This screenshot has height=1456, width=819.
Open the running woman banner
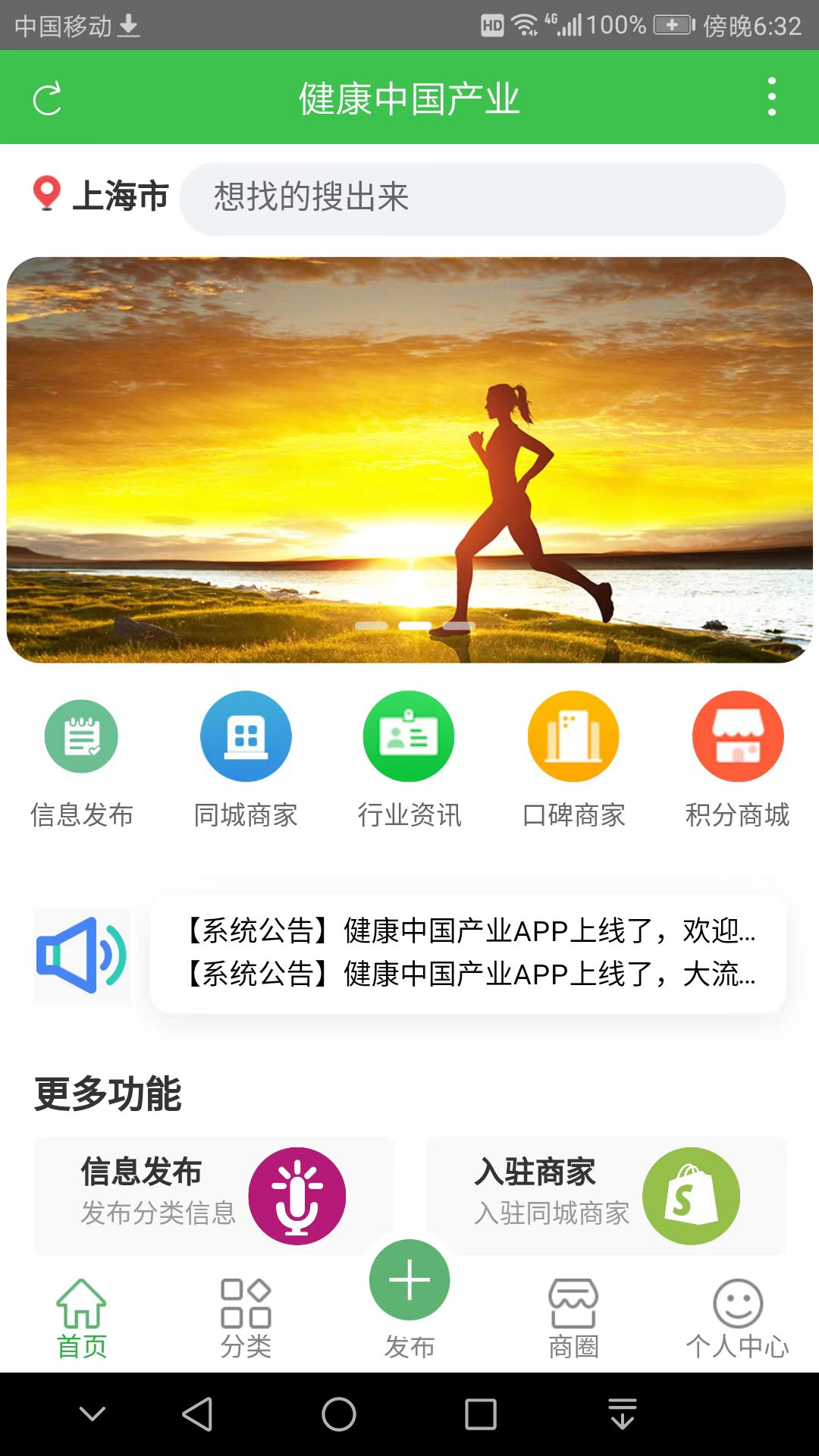pos(409,460)
